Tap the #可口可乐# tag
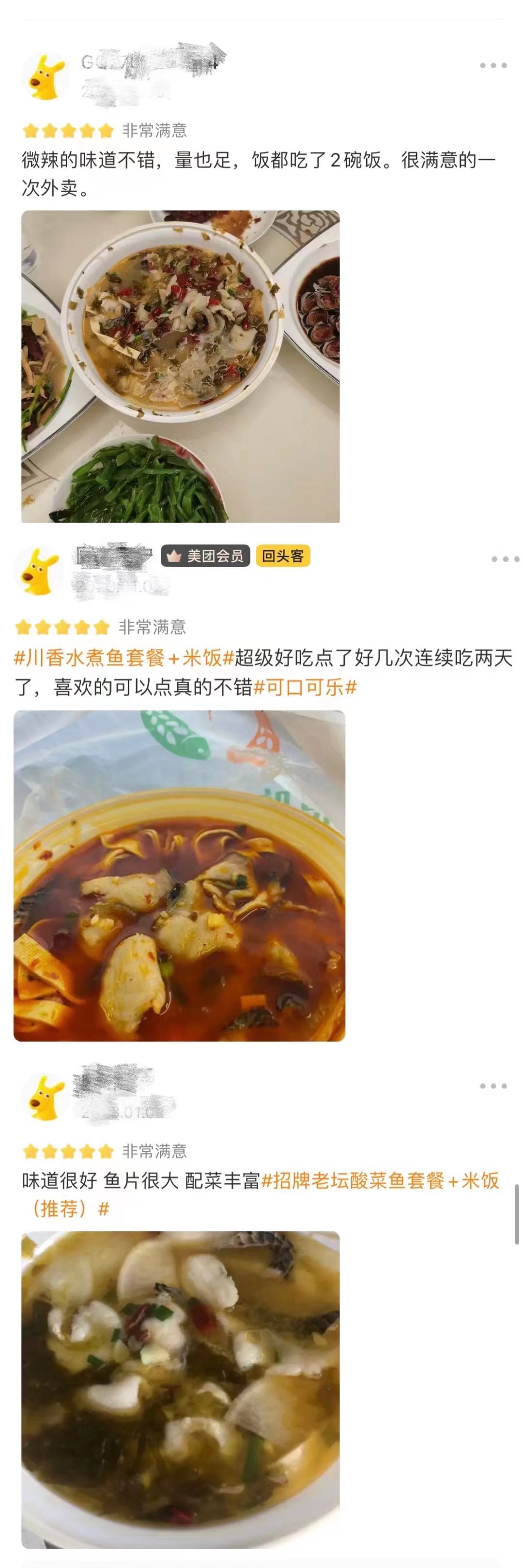Viewport: 523px width, 1568px height. 305,687
